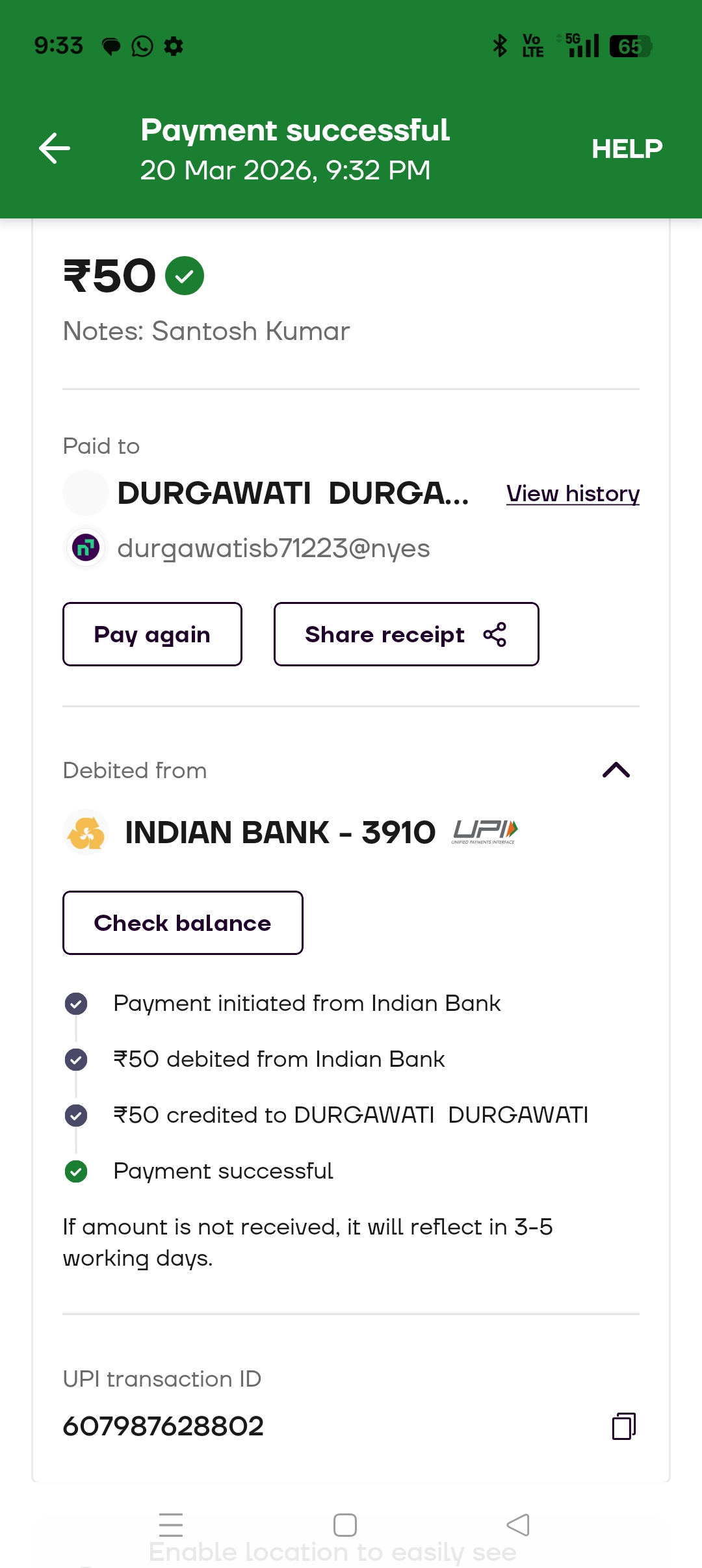Screen dimensions: 702x1568
Task: Copy the UPI transaction ID
Action: tap(623, 1426)
